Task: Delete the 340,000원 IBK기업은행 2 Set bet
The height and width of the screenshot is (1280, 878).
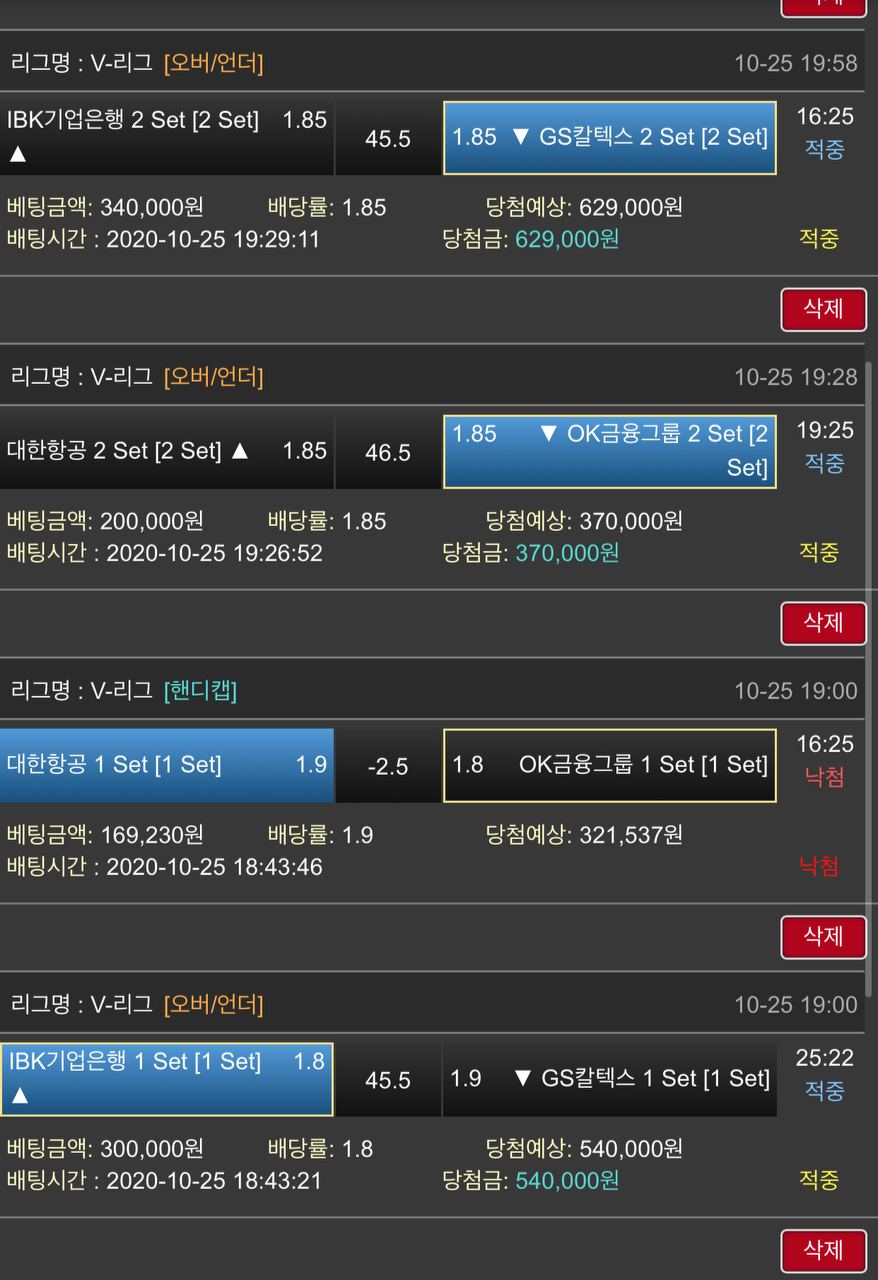Action: 822,309
